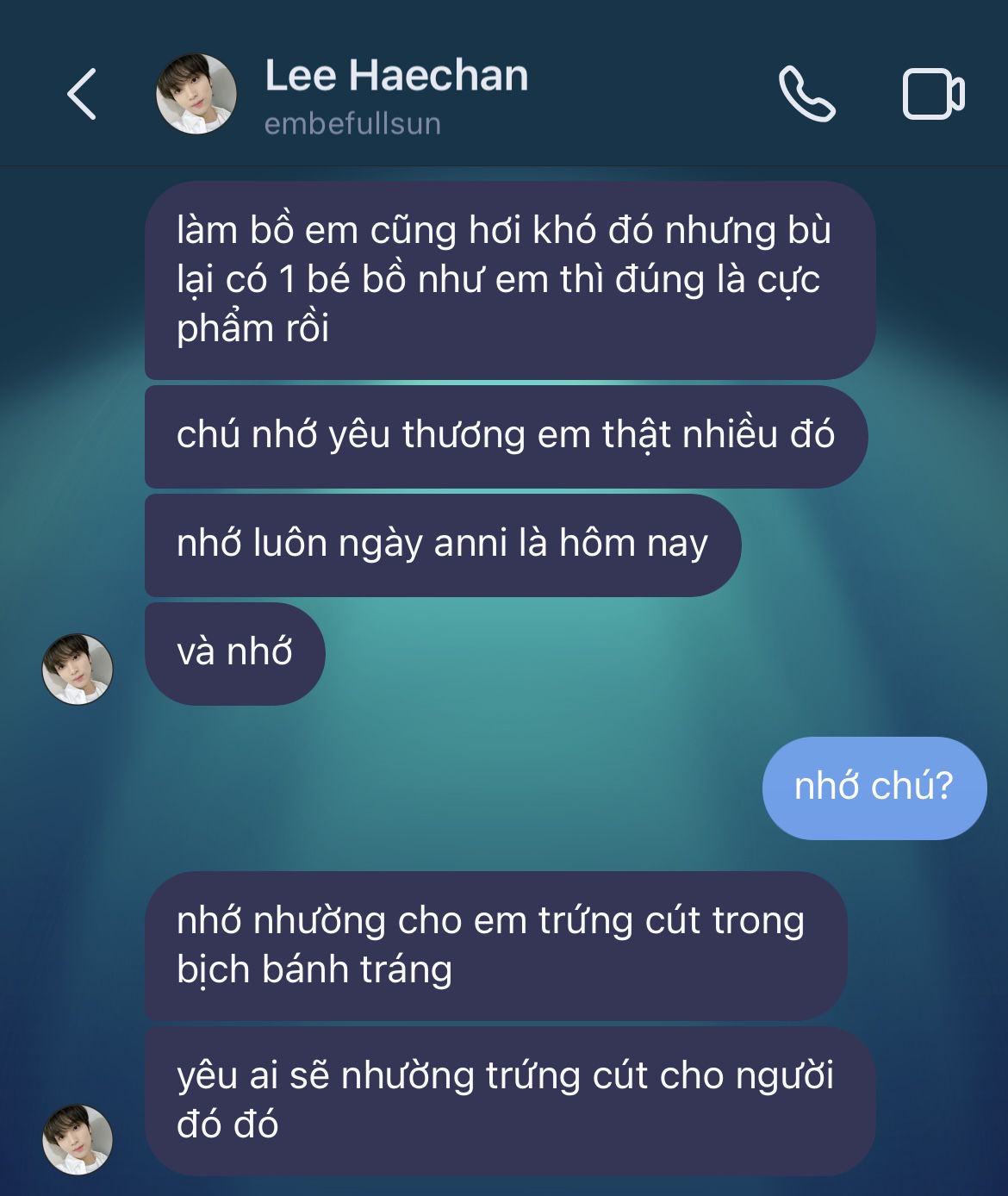Start a voice call with Lee Haechan
The image size is (1008, 1196).
(806, 94)
